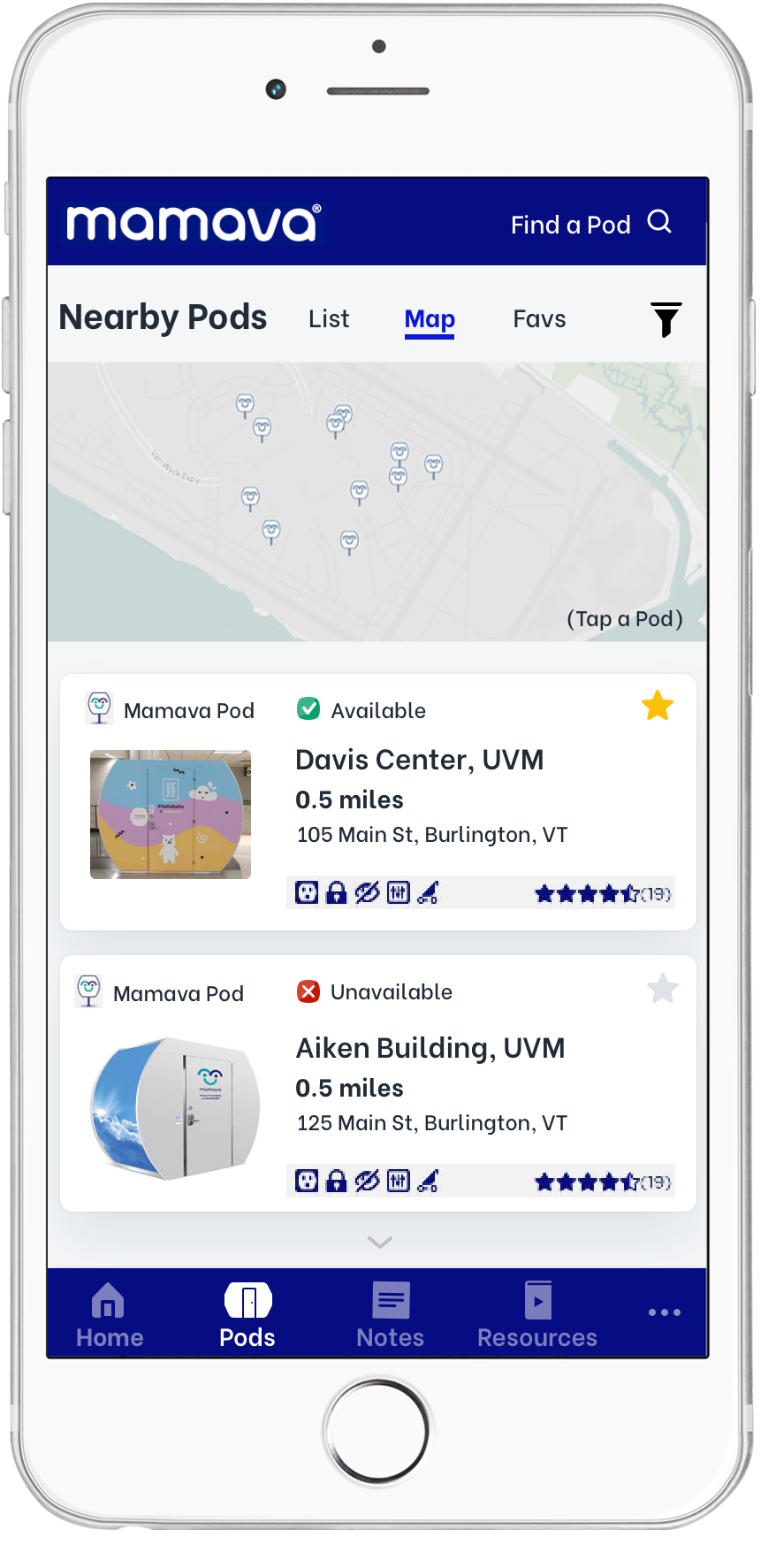Show the Favs tab

[x=539, y=319]
